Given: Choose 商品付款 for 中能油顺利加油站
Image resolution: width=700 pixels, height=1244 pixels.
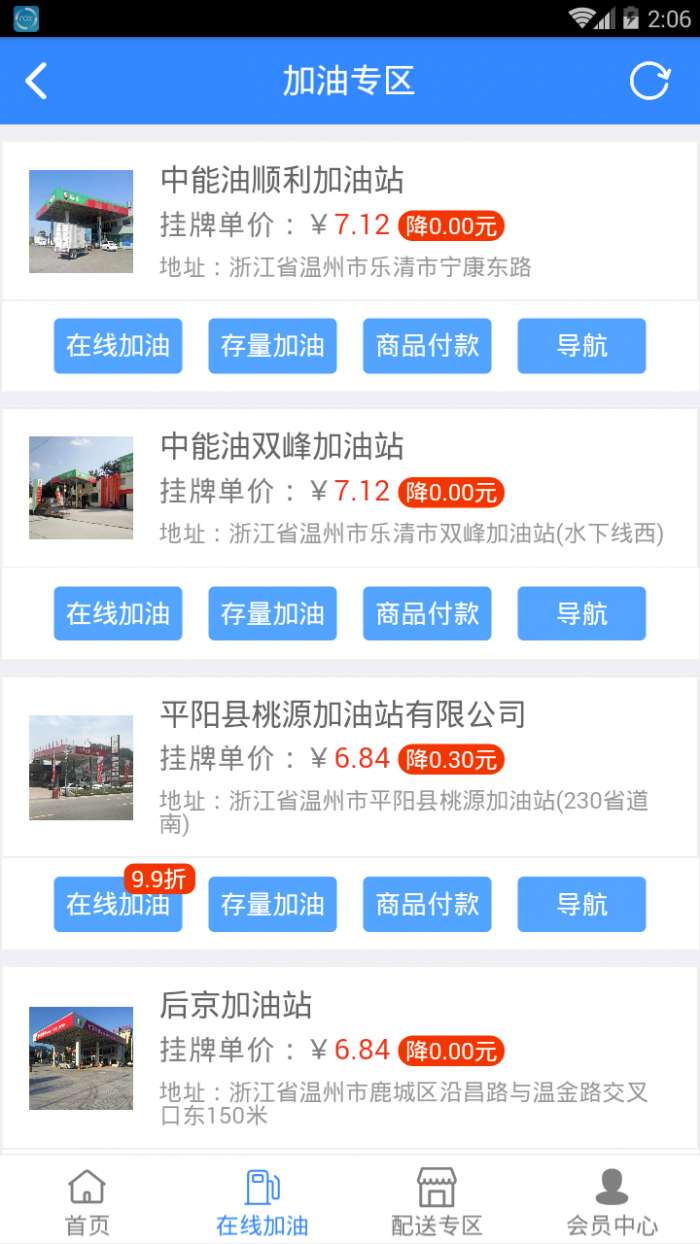Looking at the screenshot, I should [x=427, y=346].
